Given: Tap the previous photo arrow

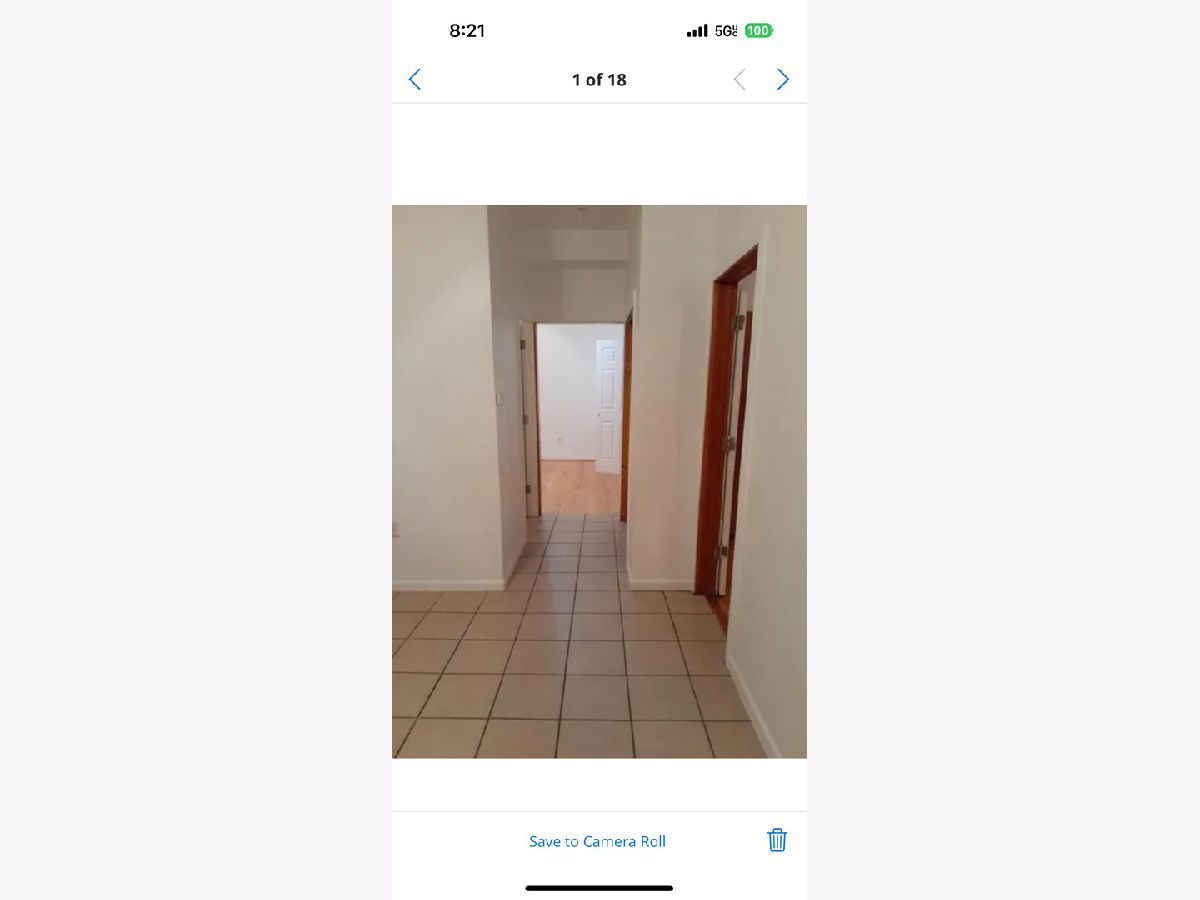Looking at the screenshot, I should [x=739, y=80].
